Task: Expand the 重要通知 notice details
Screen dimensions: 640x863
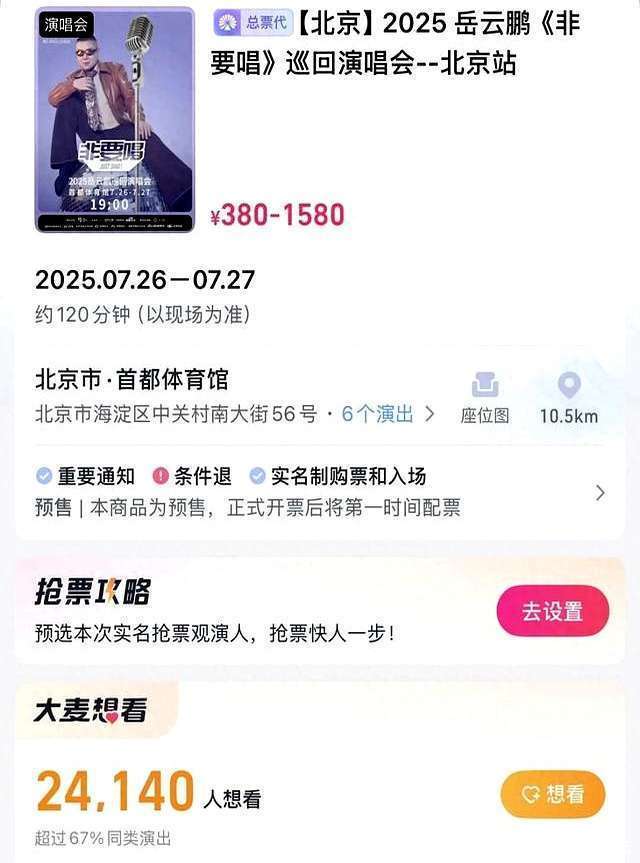Action: [x=600, y=492]
